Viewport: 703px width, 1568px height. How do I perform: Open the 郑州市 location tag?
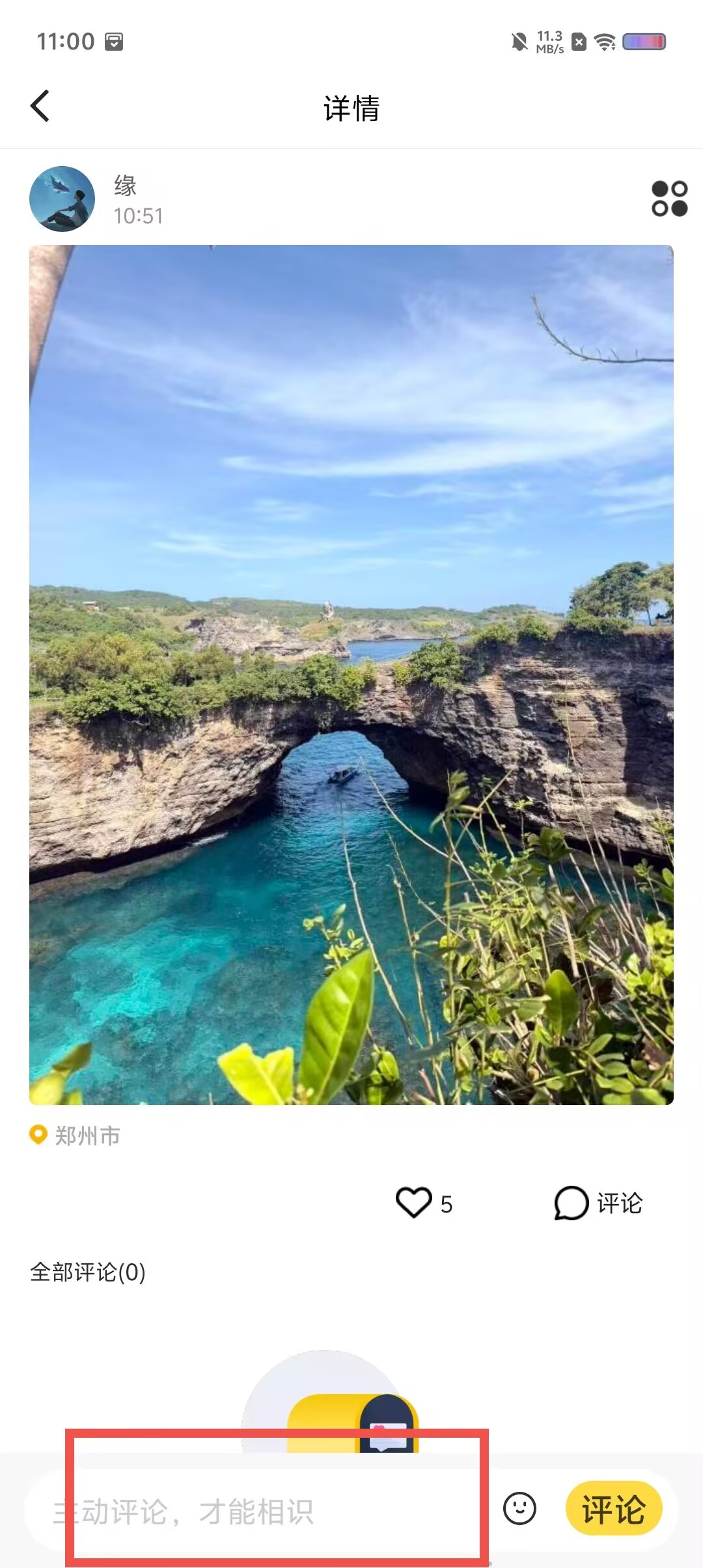click(x=76, y=1136)
